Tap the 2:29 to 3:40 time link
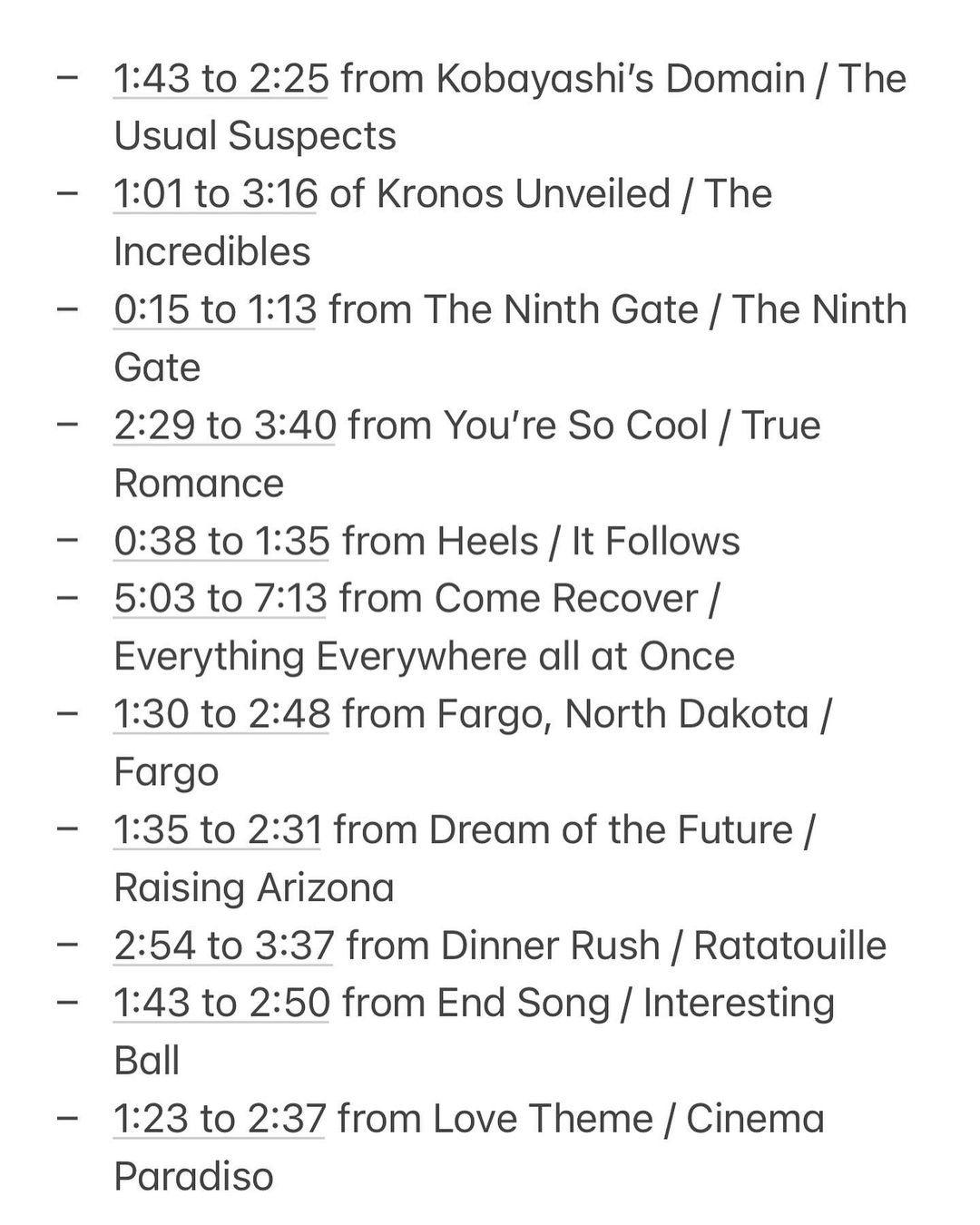This screenshot has height=1225, width=980. (x=224, y=426)
